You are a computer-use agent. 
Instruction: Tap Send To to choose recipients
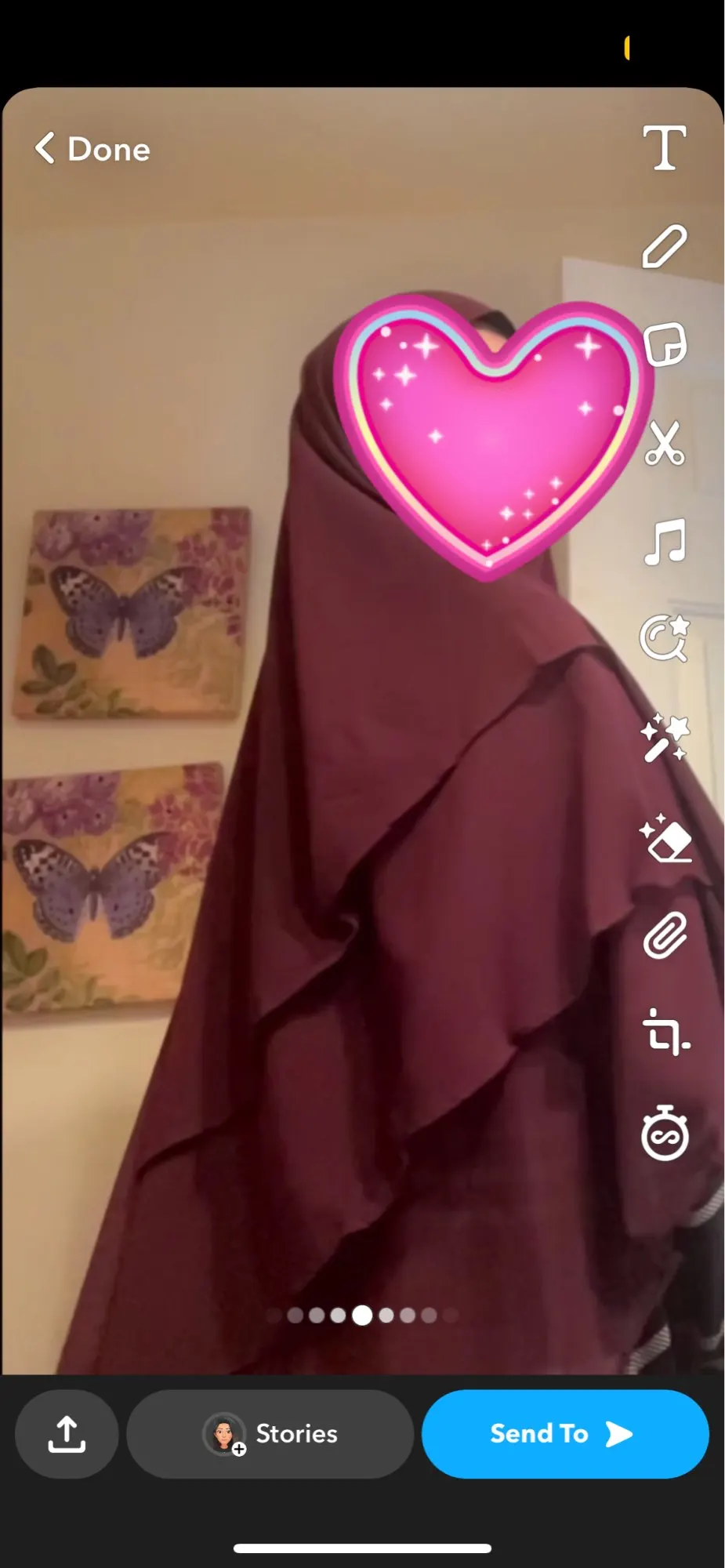pyautogui.click(x=565, y=1434)
